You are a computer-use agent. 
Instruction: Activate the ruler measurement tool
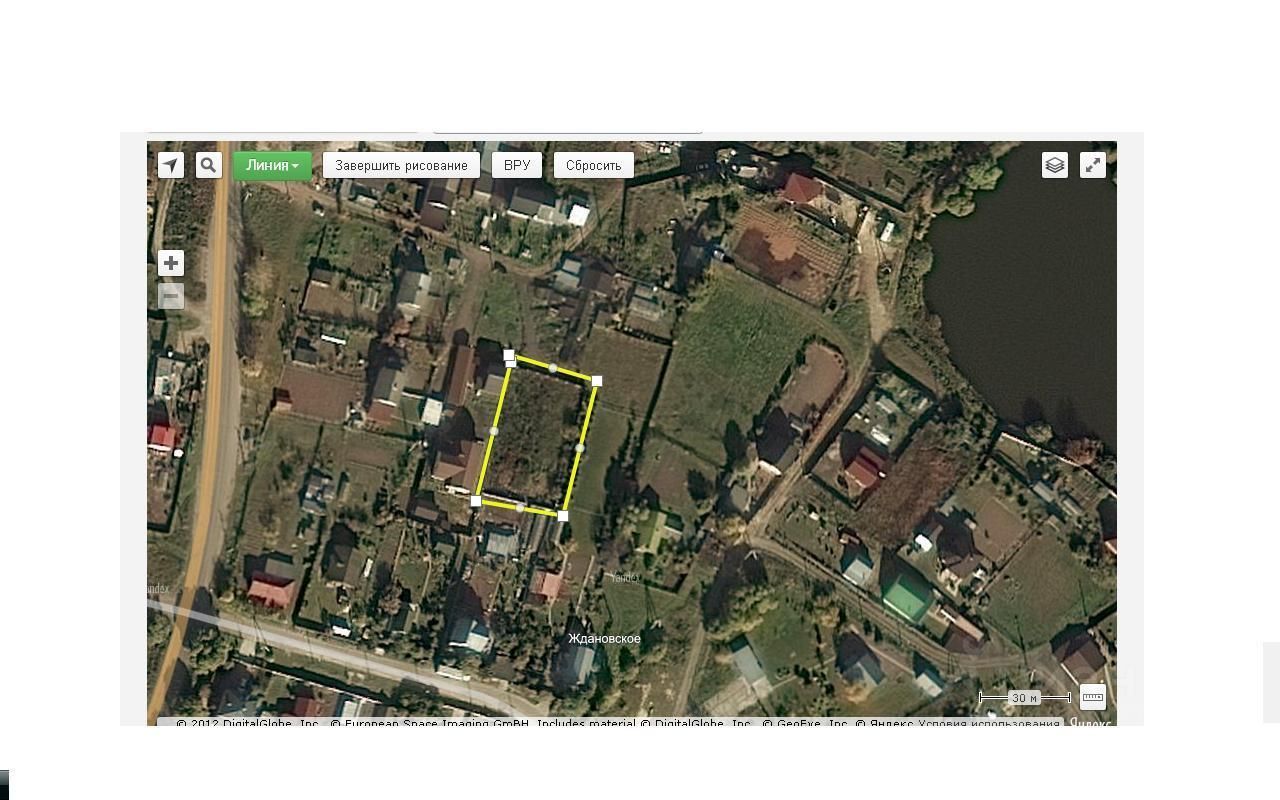[x=1093, y=697]
